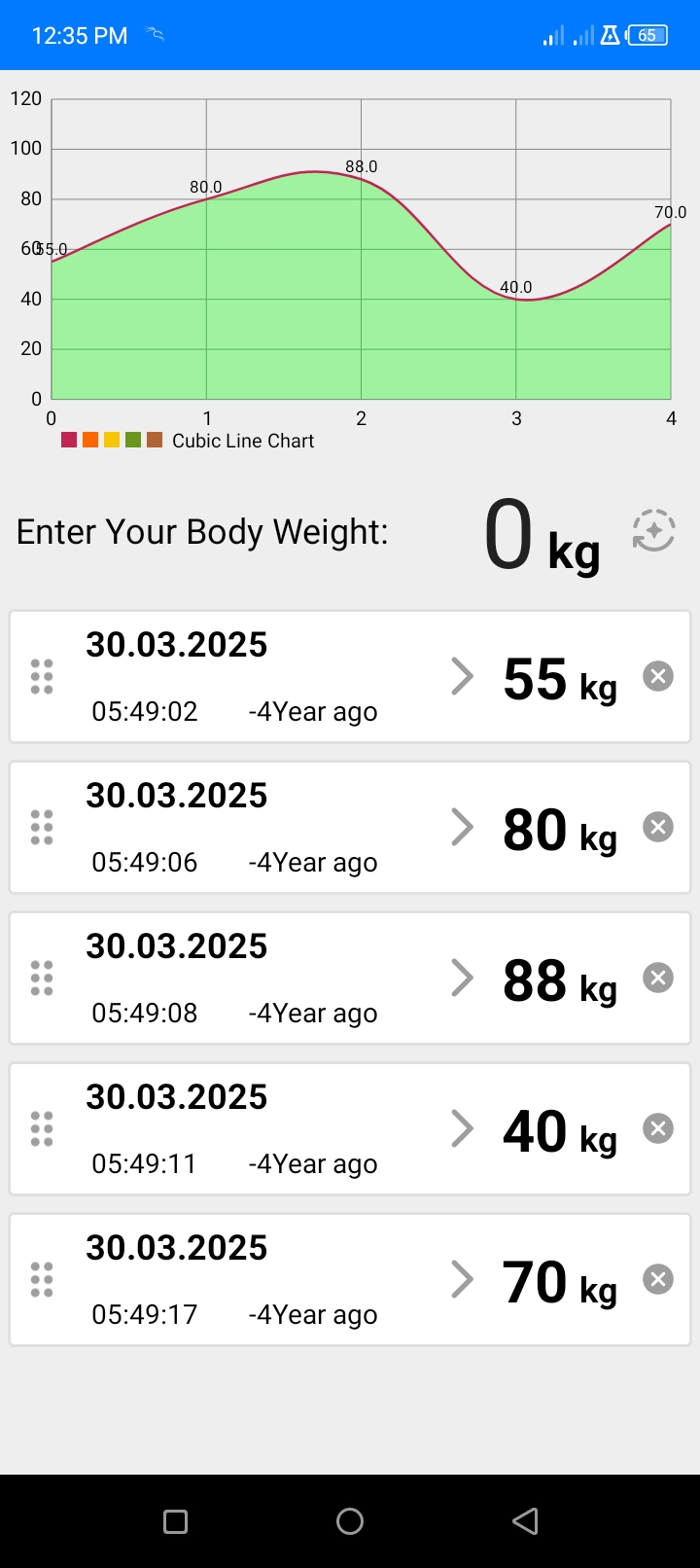Go back using the system back button

click(525, 1521)
